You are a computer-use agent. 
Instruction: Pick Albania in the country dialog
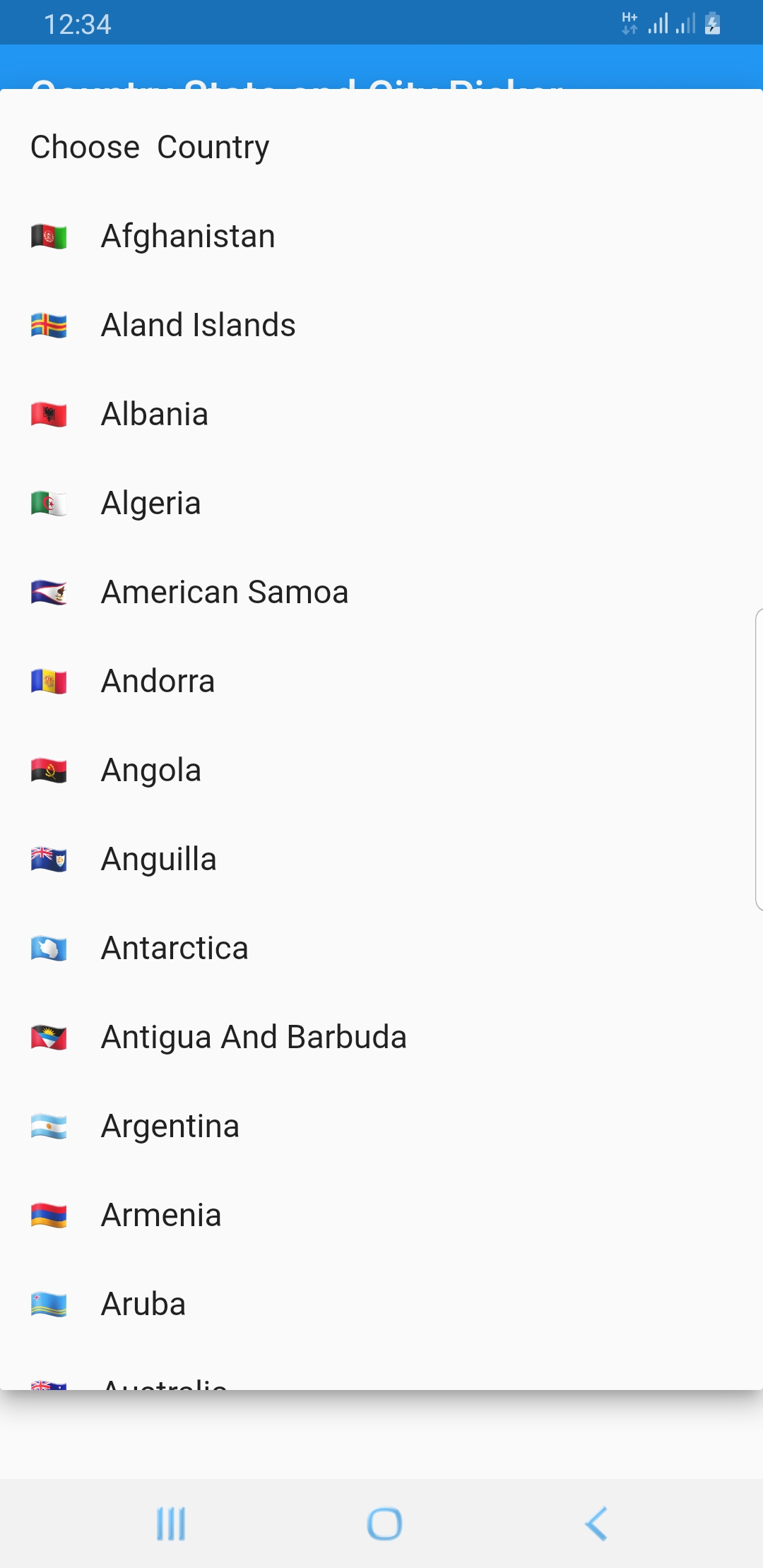pyautogui.click(x=155, y=414)
